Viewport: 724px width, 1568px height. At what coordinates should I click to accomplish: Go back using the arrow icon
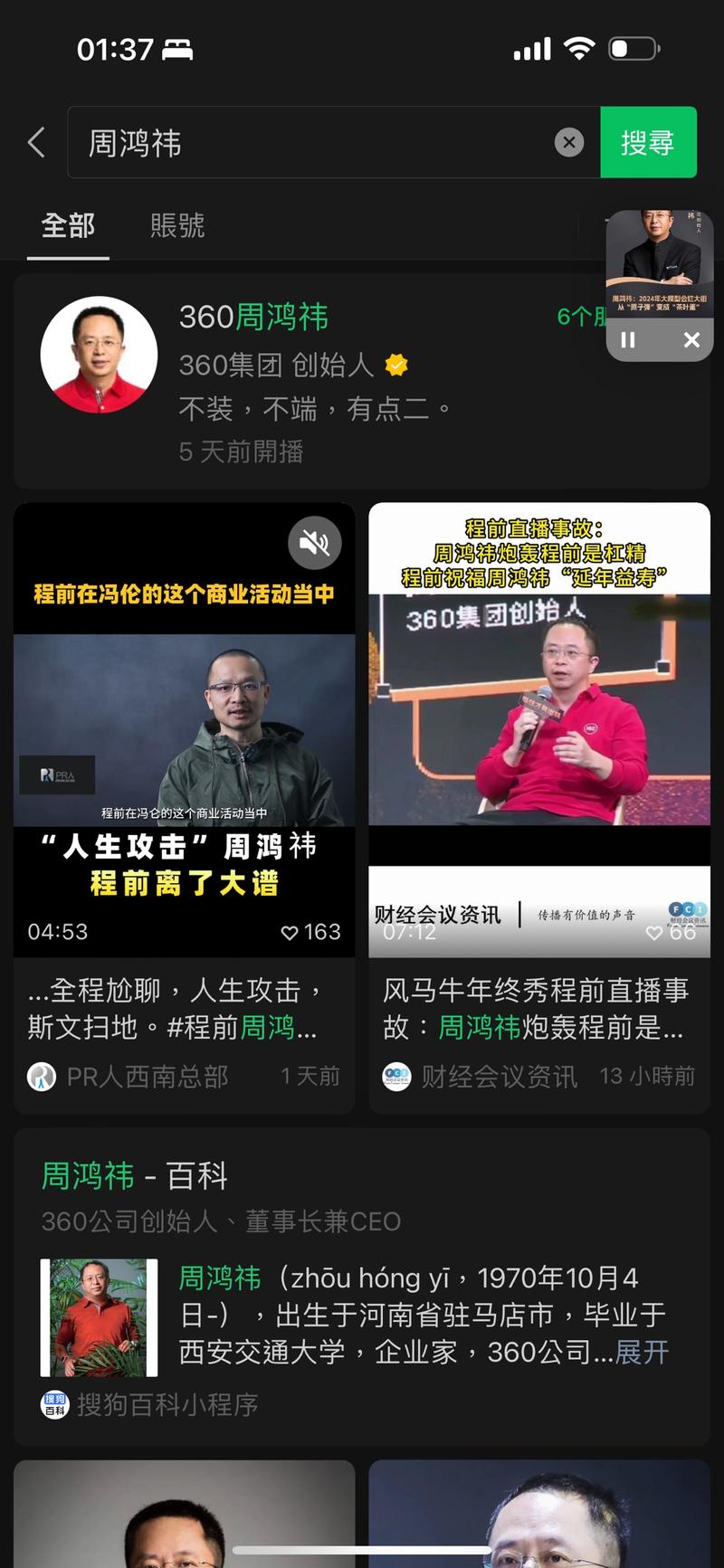click(36, 142)
